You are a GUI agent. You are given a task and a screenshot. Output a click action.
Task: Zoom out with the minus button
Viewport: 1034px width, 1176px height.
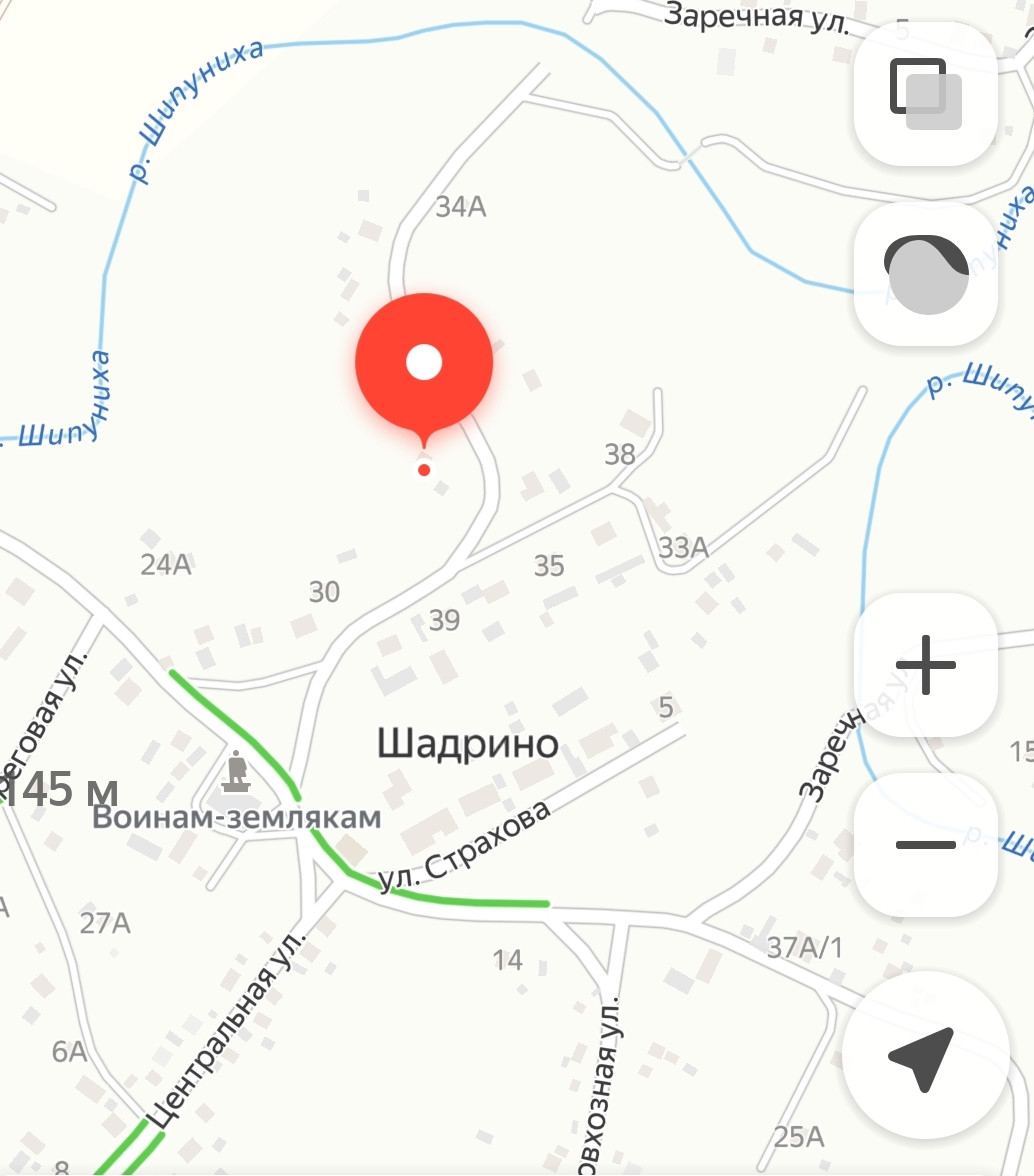[x=925, y=844]
